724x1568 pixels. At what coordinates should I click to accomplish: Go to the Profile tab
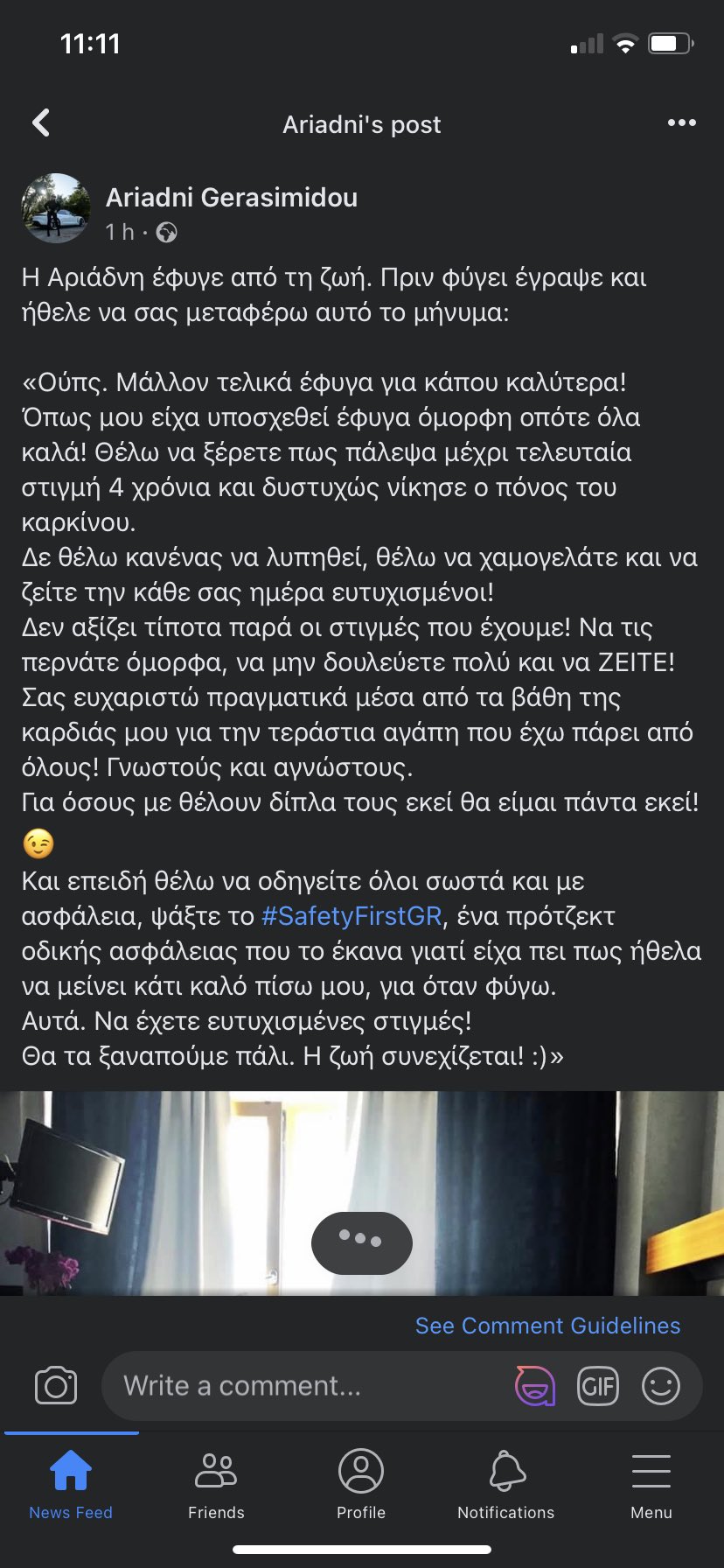point(361,1484)
